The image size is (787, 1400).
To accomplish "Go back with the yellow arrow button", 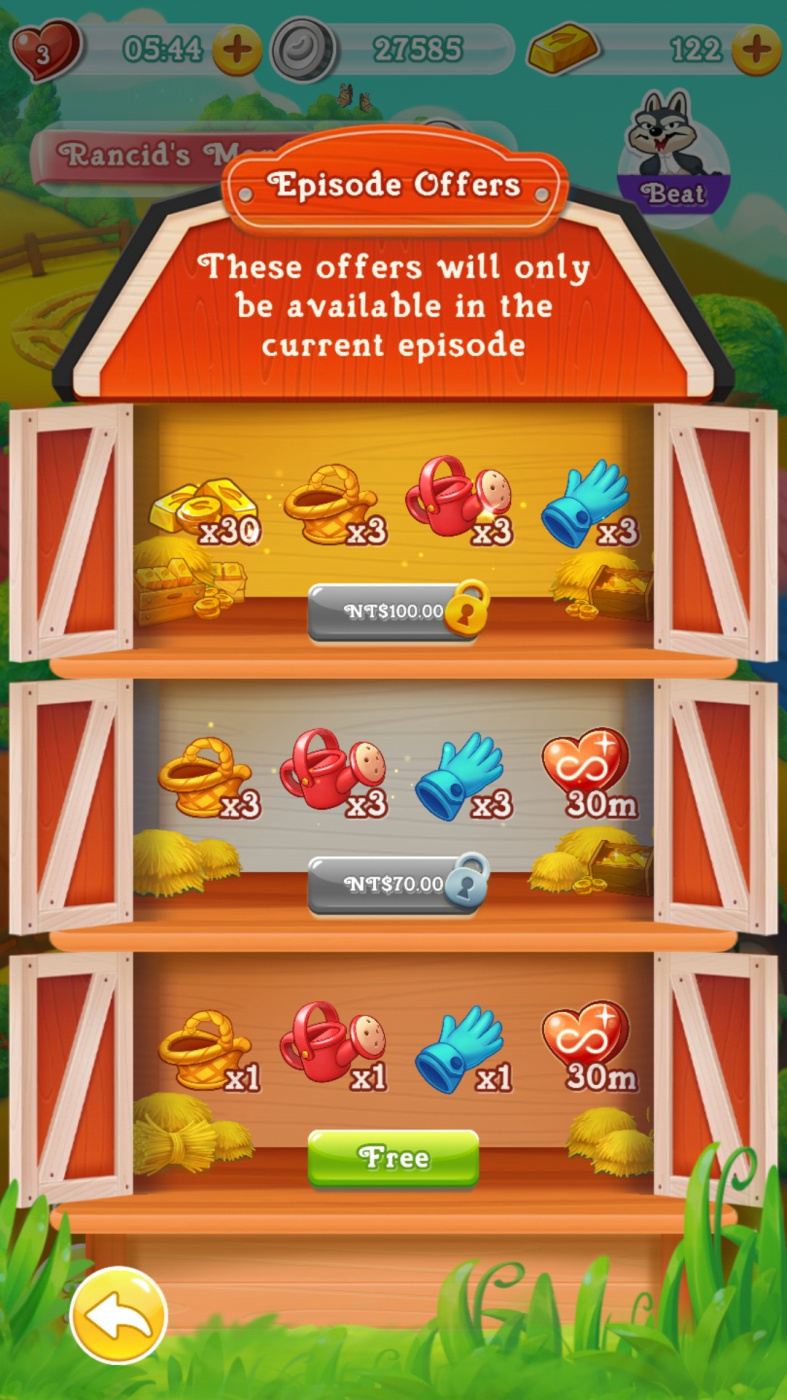I will (118, 1315).
